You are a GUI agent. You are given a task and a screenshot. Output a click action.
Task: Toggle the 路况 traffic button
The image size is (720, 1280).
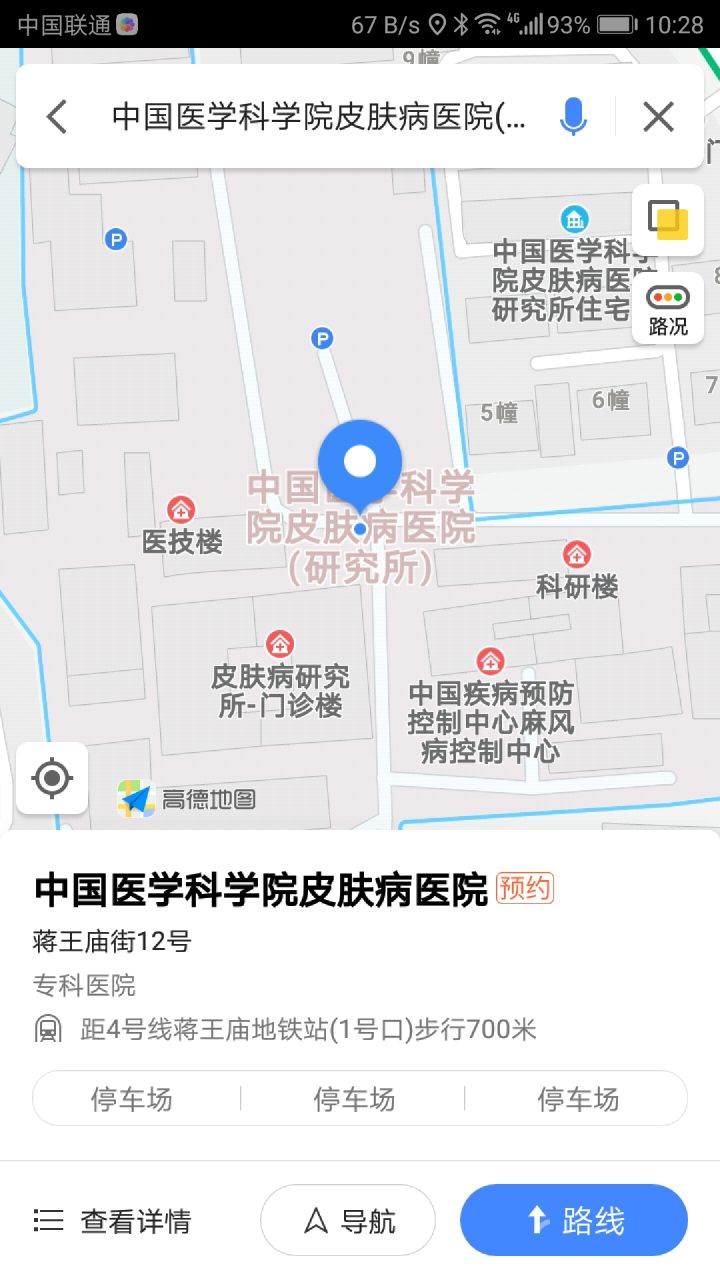667,308
